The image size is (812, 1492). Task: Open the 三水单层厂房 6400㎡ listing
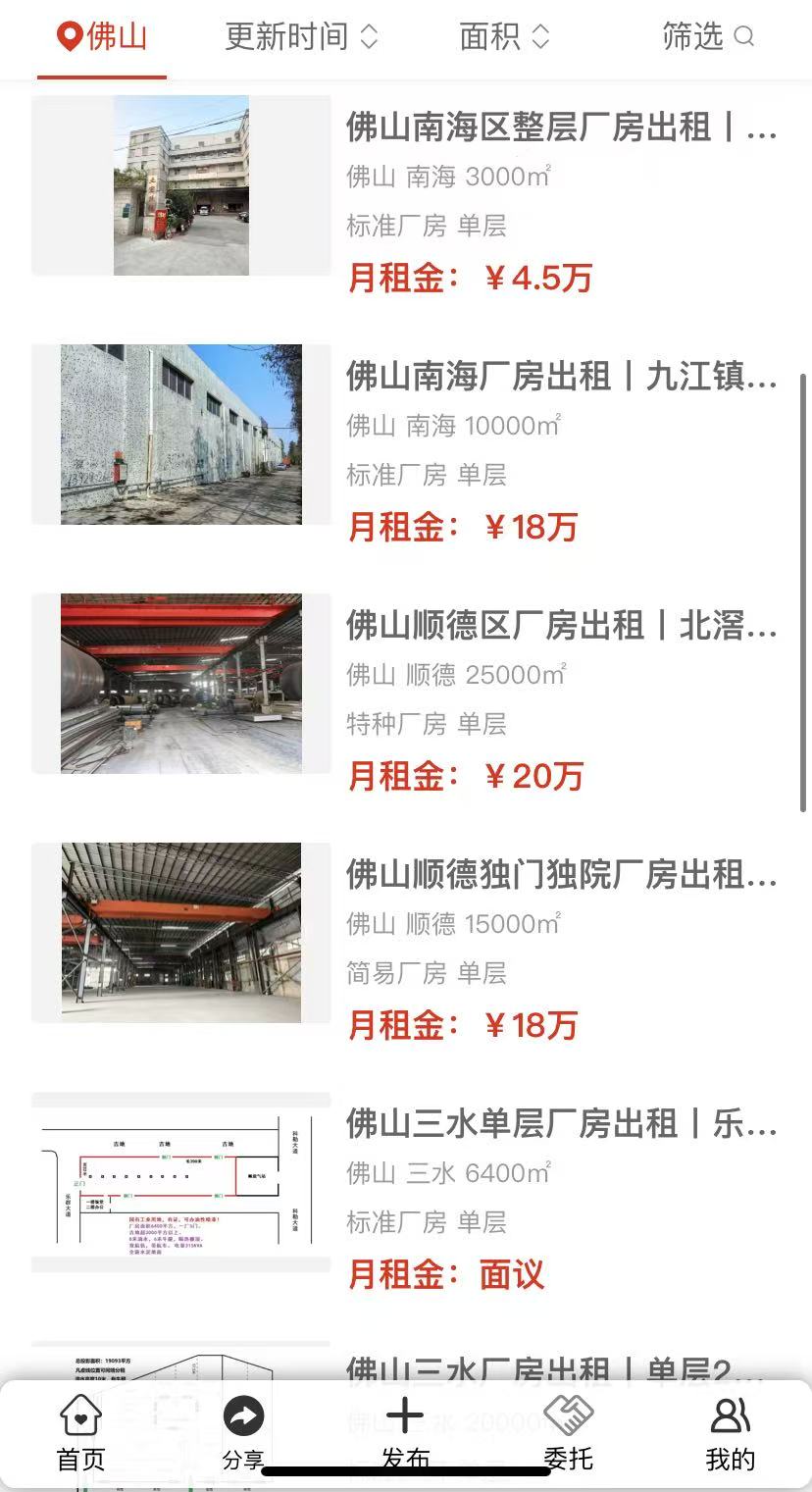(561, 1124)
